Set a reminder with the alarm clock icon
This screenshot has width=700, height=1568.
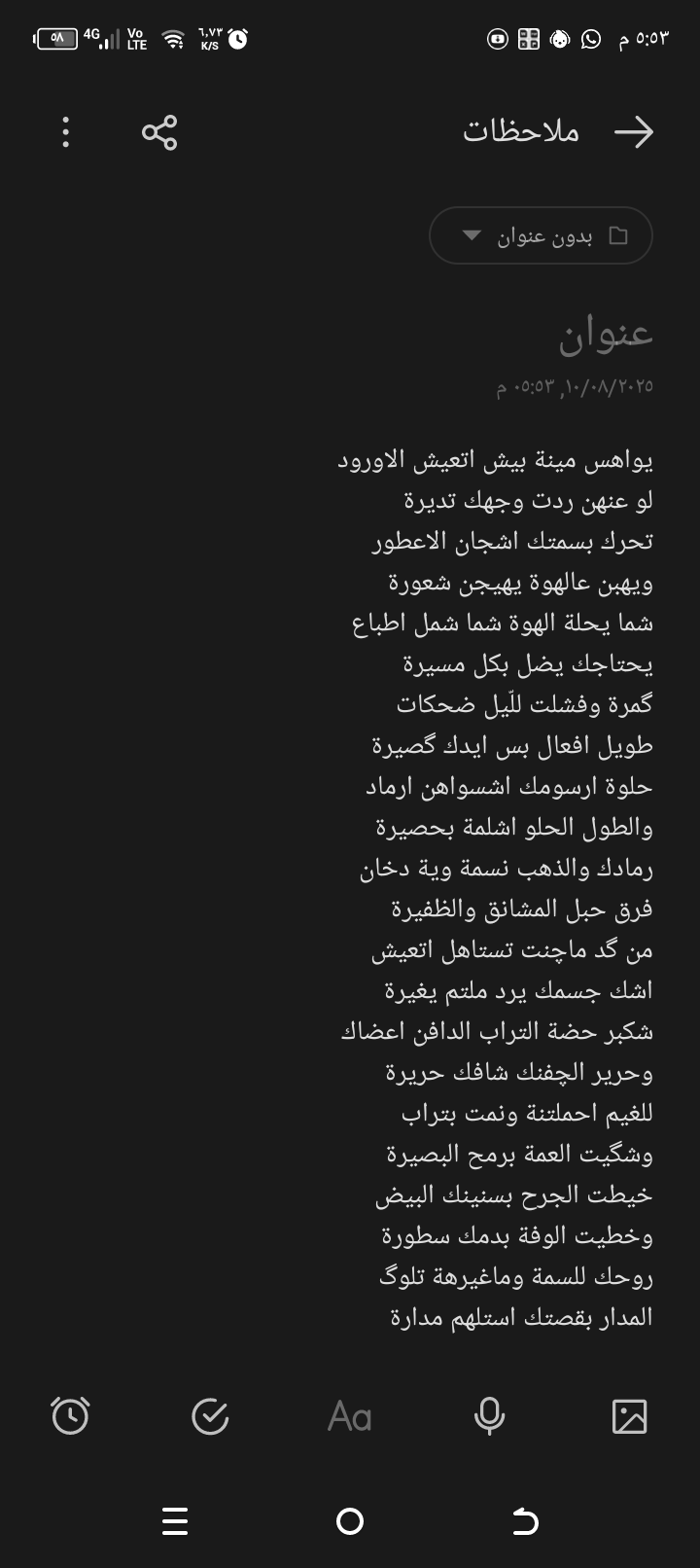[x=70, y=1416]
